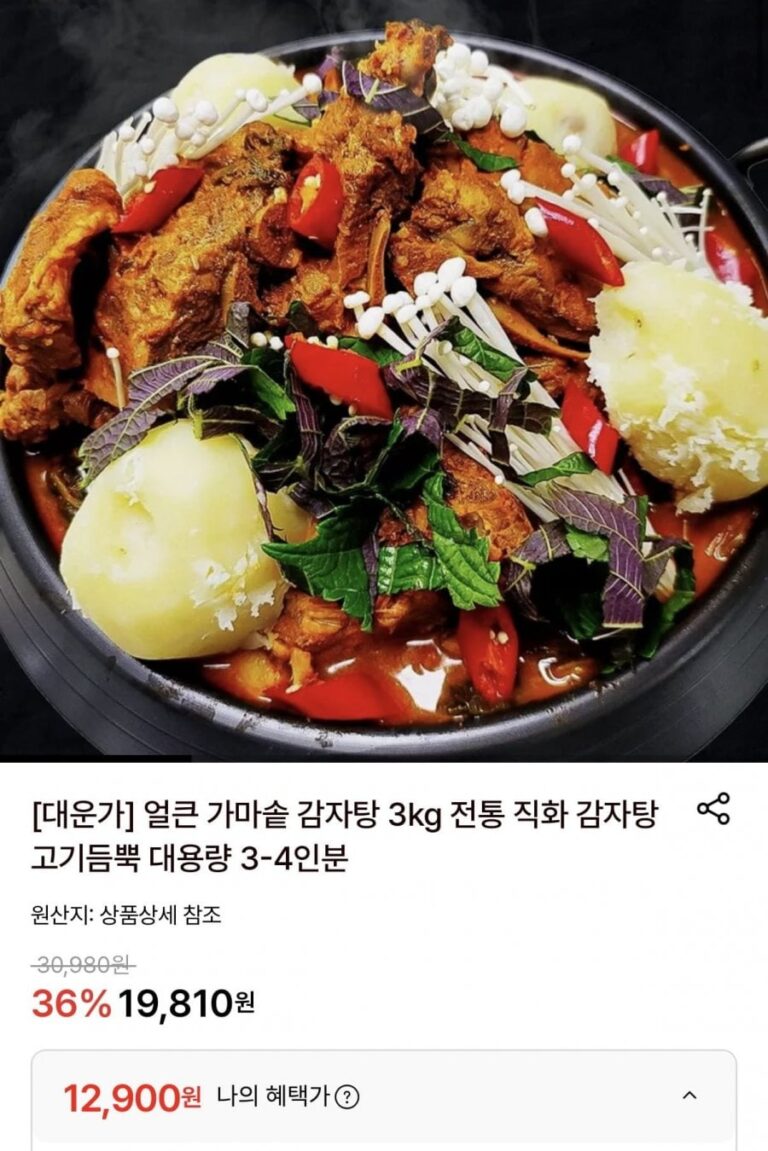
Task: Collapse the 나의 혜택가 benefit price section
Action: pyautogui.click(x=689, y=1096)
